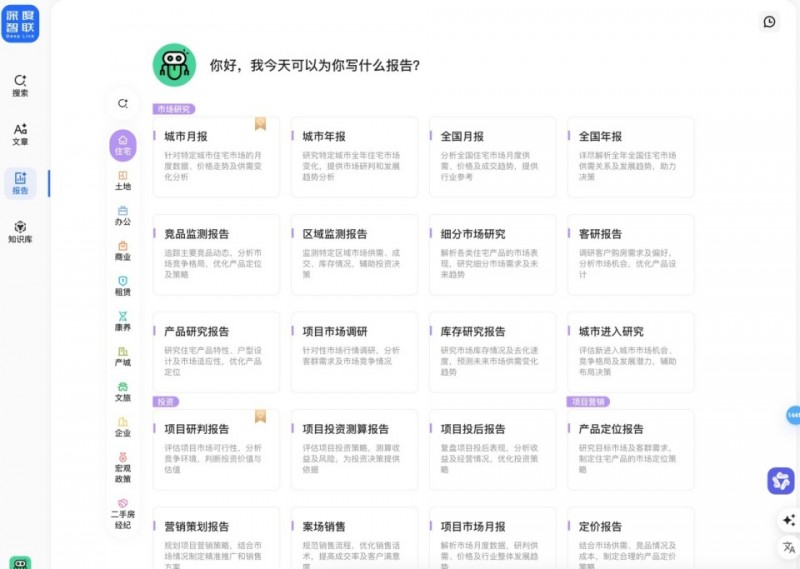Tap the translate floating icon
This screenshot has height=569, width=800.
tap(788, 547)
